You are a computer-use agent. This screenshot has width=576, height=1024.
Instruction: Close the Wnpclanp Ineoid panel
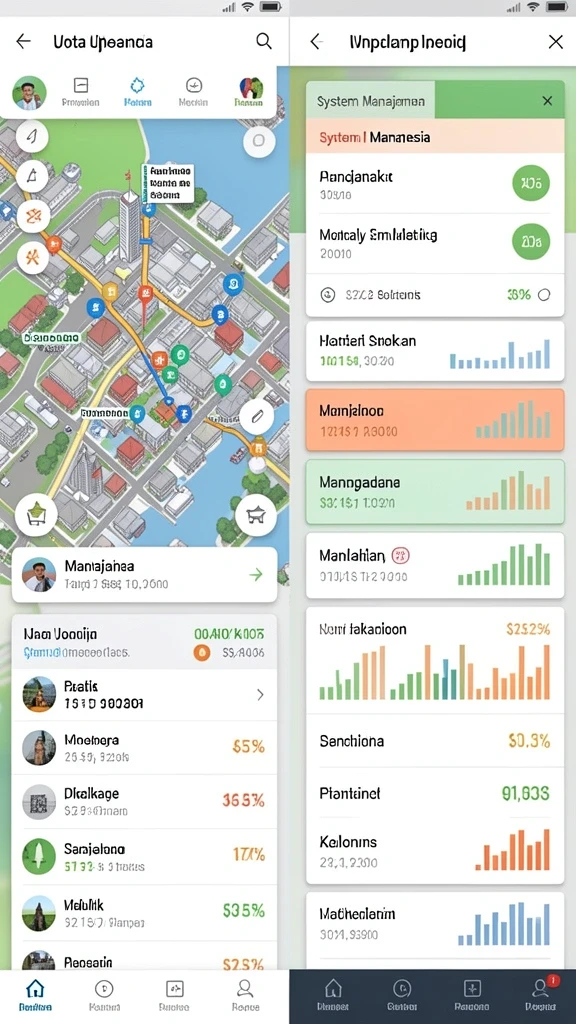[x=555, y=42]
